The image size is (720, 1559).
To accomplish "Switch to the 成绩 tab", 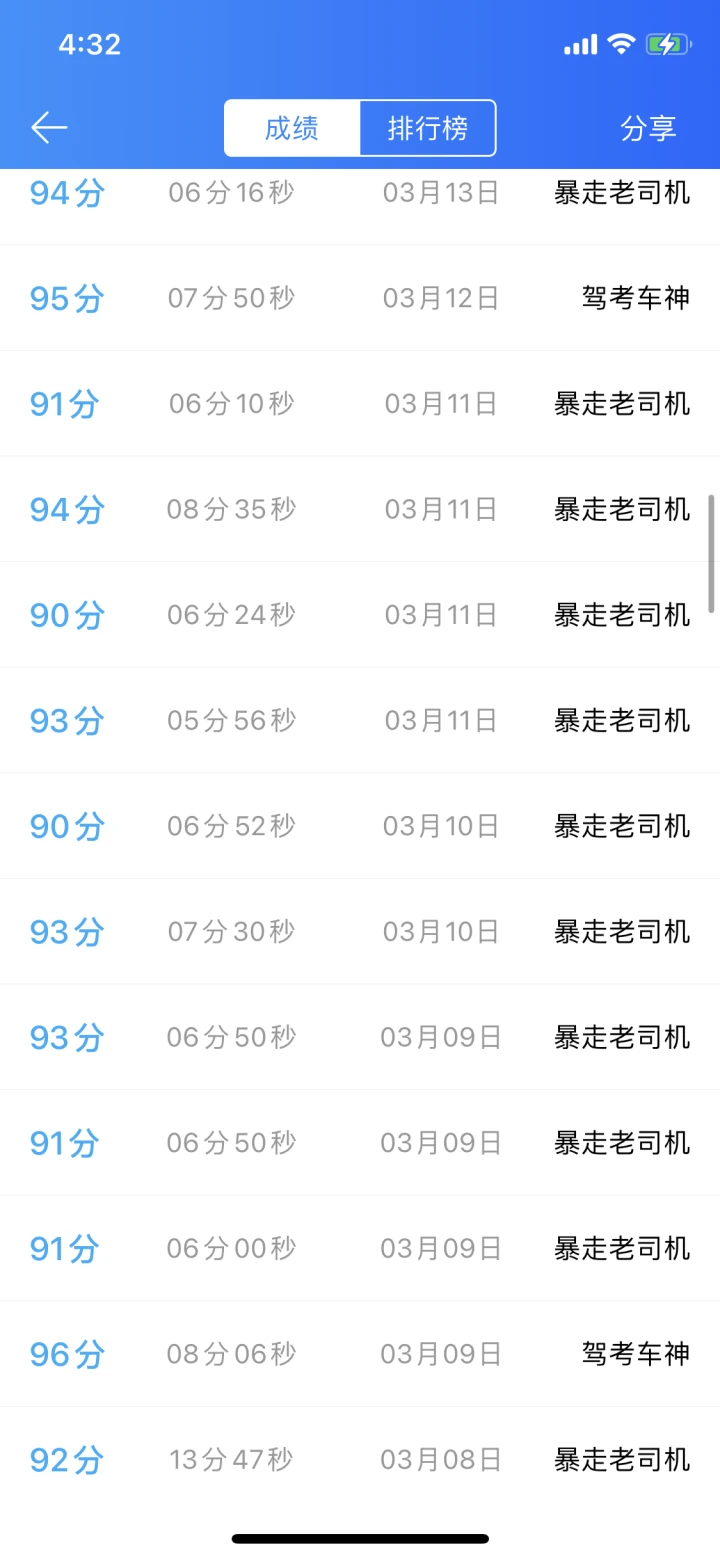I will coord(292,128).
